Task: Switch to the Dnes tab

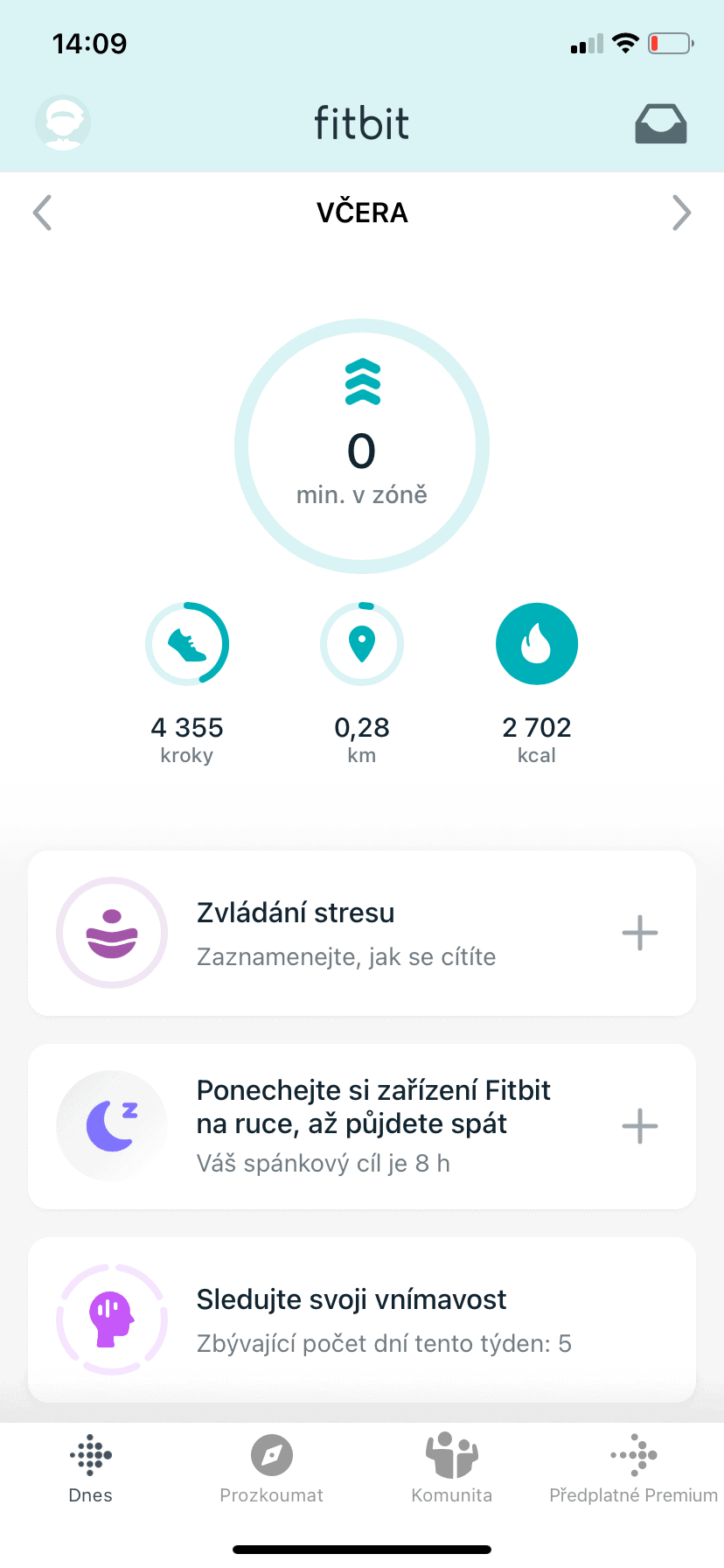Action: point(90,1469)
